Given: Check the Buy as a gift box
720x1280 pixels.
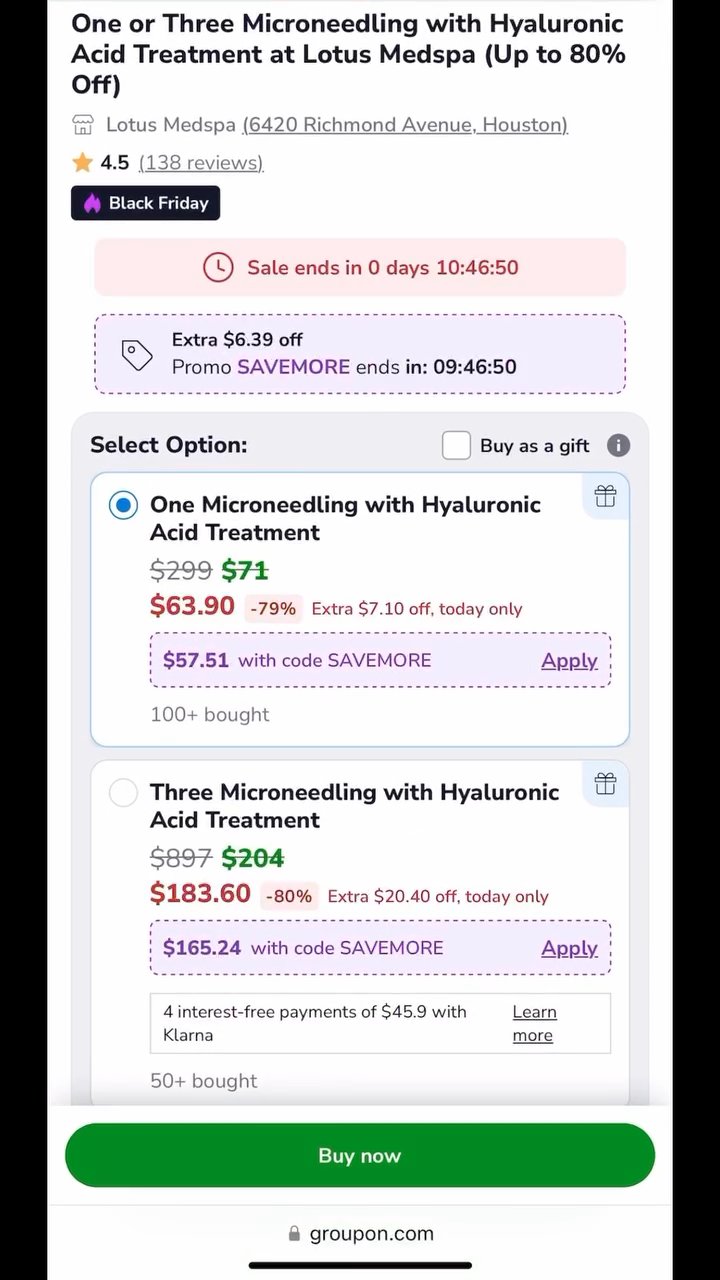Looking at the screenshot, I should click(456, 446).
